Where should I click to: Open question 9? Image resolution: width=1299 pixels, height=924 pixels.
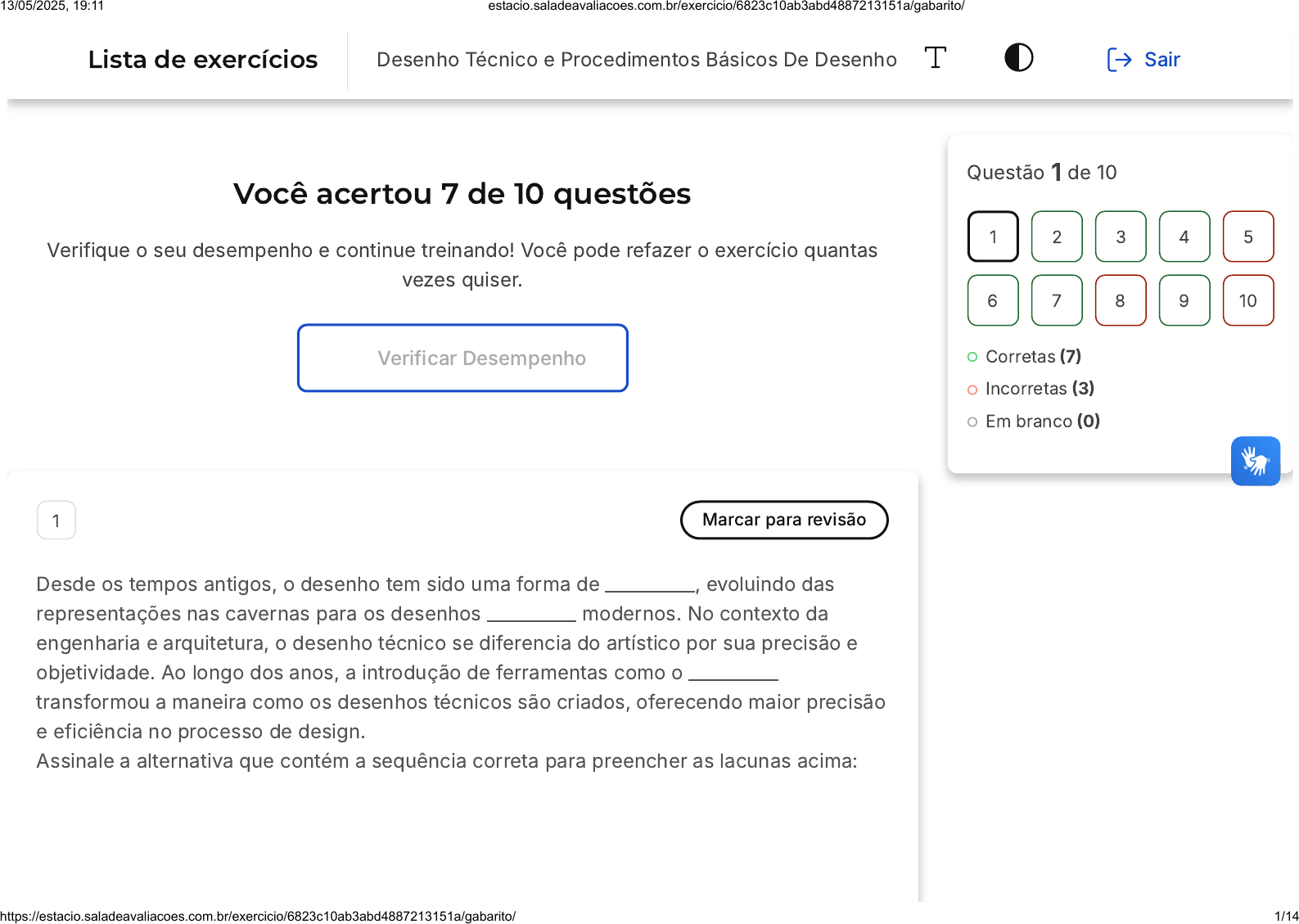(1184, 300)
